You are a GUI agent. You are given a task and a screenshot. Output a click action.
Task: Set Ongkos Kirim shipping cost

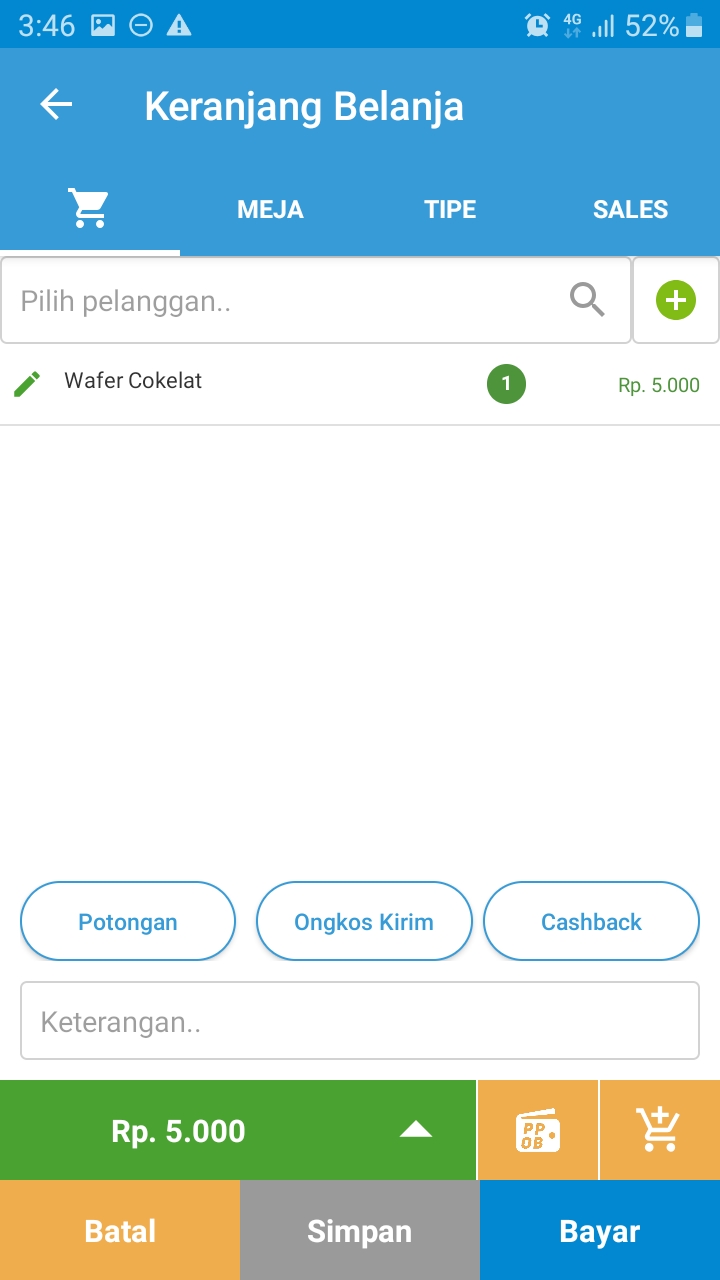[x=364, y=921]
